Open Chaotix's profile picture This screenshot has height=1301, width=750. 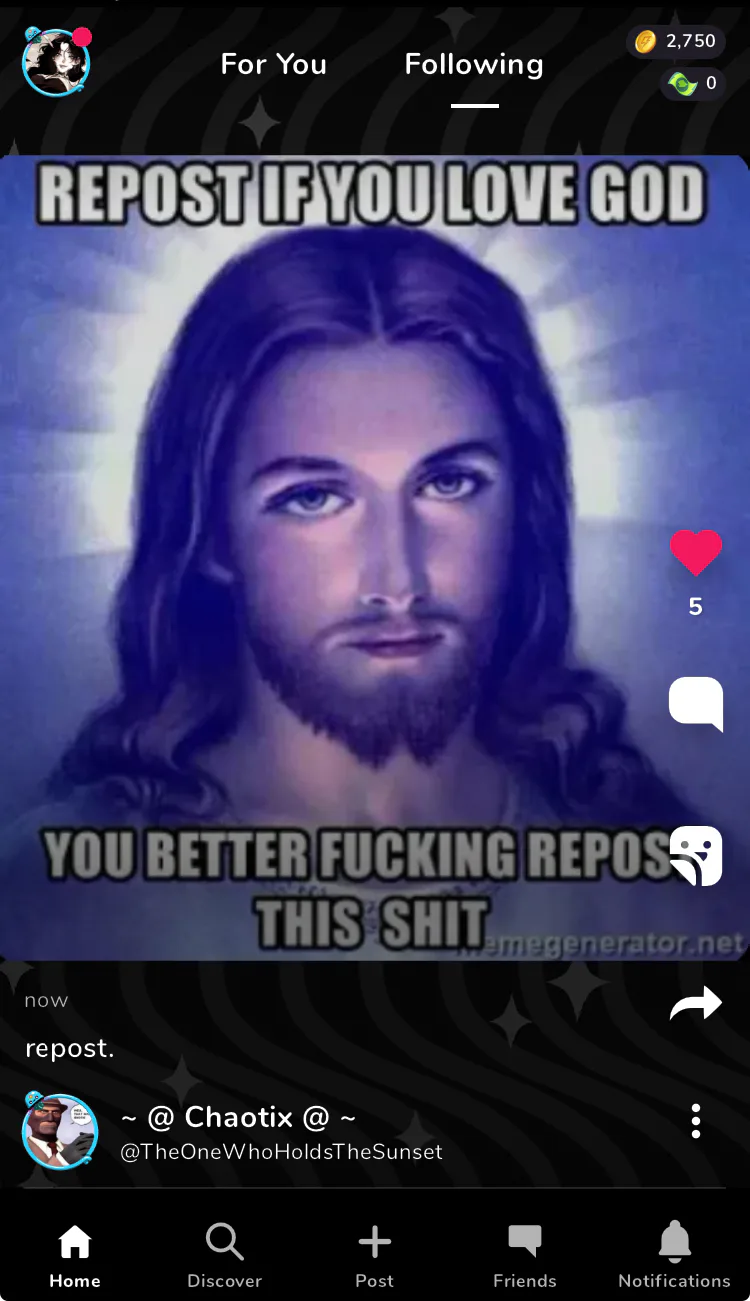click(60, 1131)
